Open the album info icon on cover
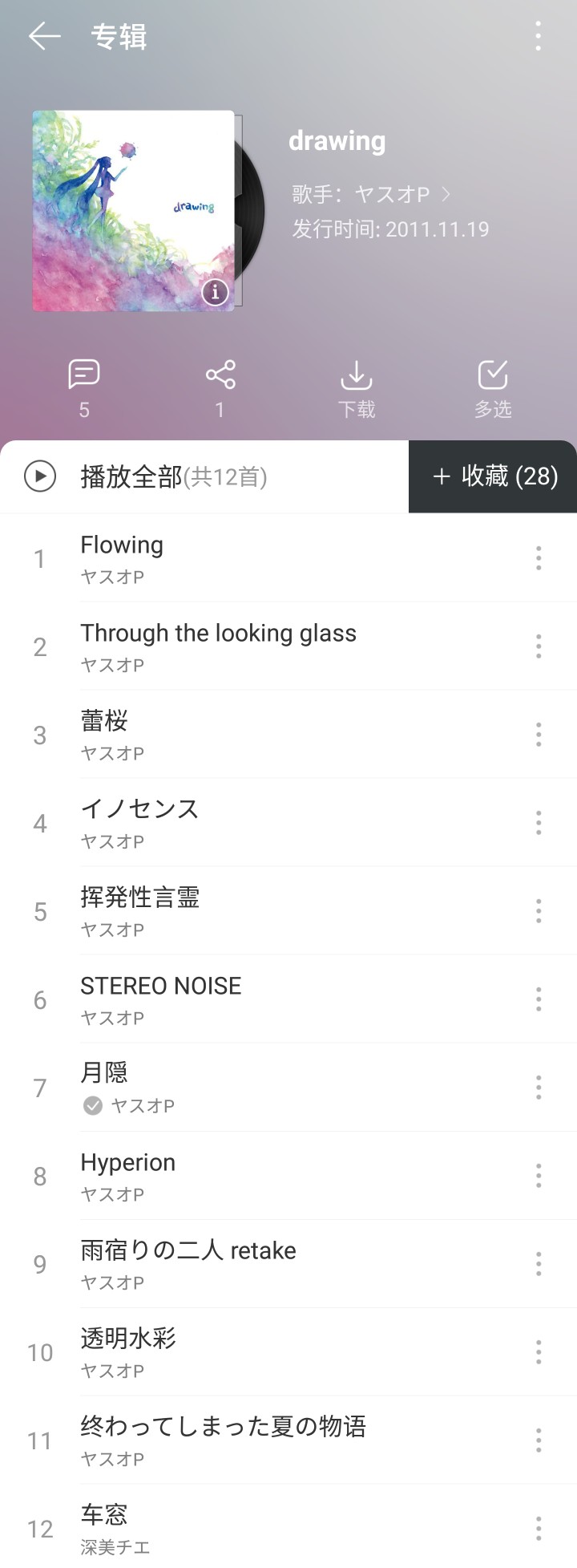Viewport: 577px width, 1568px height. coord(215,292)
